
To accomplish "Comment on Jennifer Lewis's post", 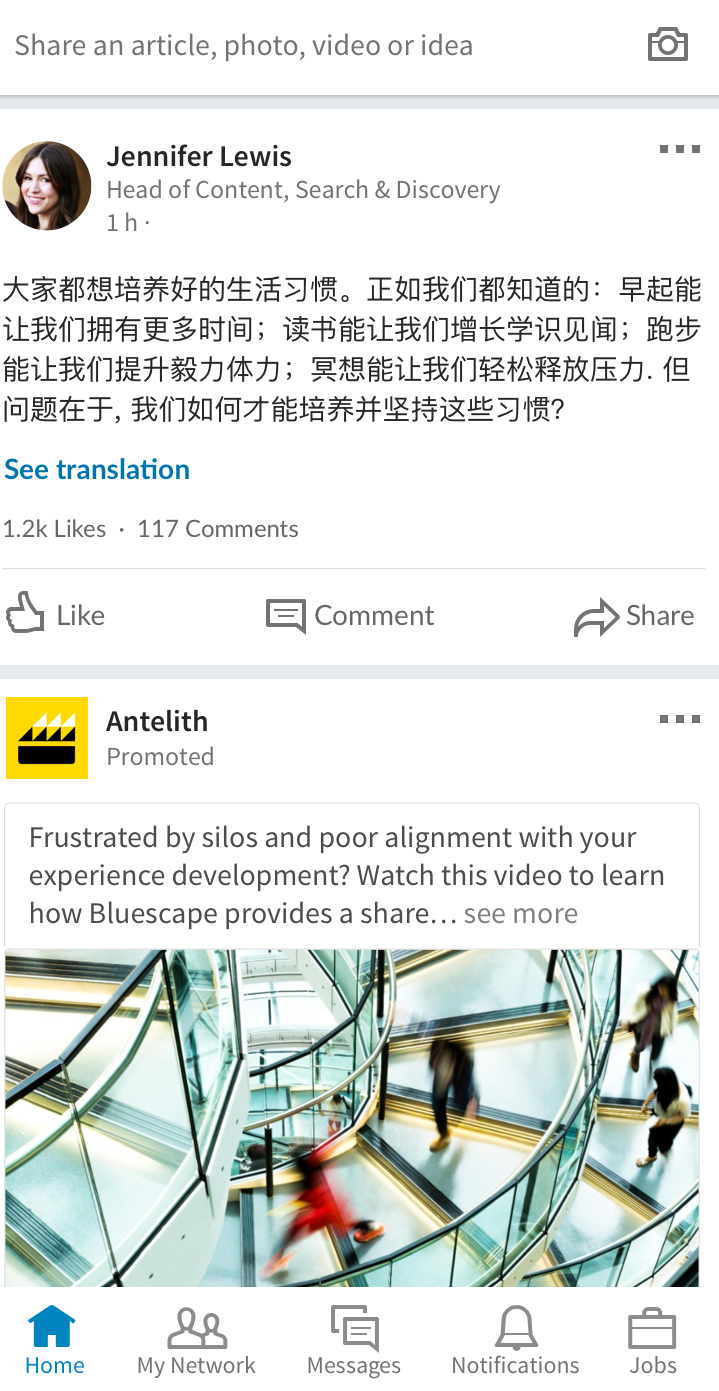I will click(x=350, y=615).
